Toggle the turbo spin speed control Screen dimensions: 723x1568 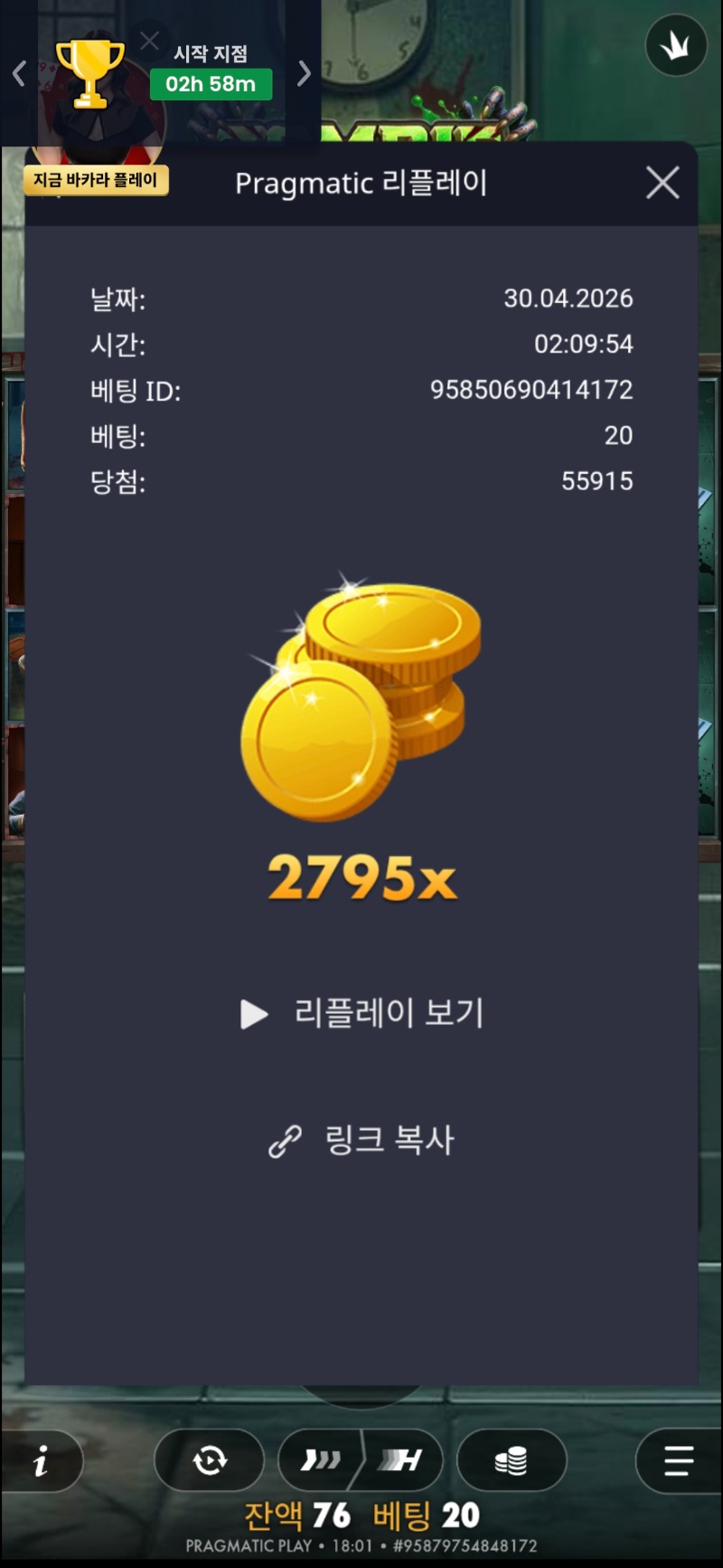(361, 1460)
